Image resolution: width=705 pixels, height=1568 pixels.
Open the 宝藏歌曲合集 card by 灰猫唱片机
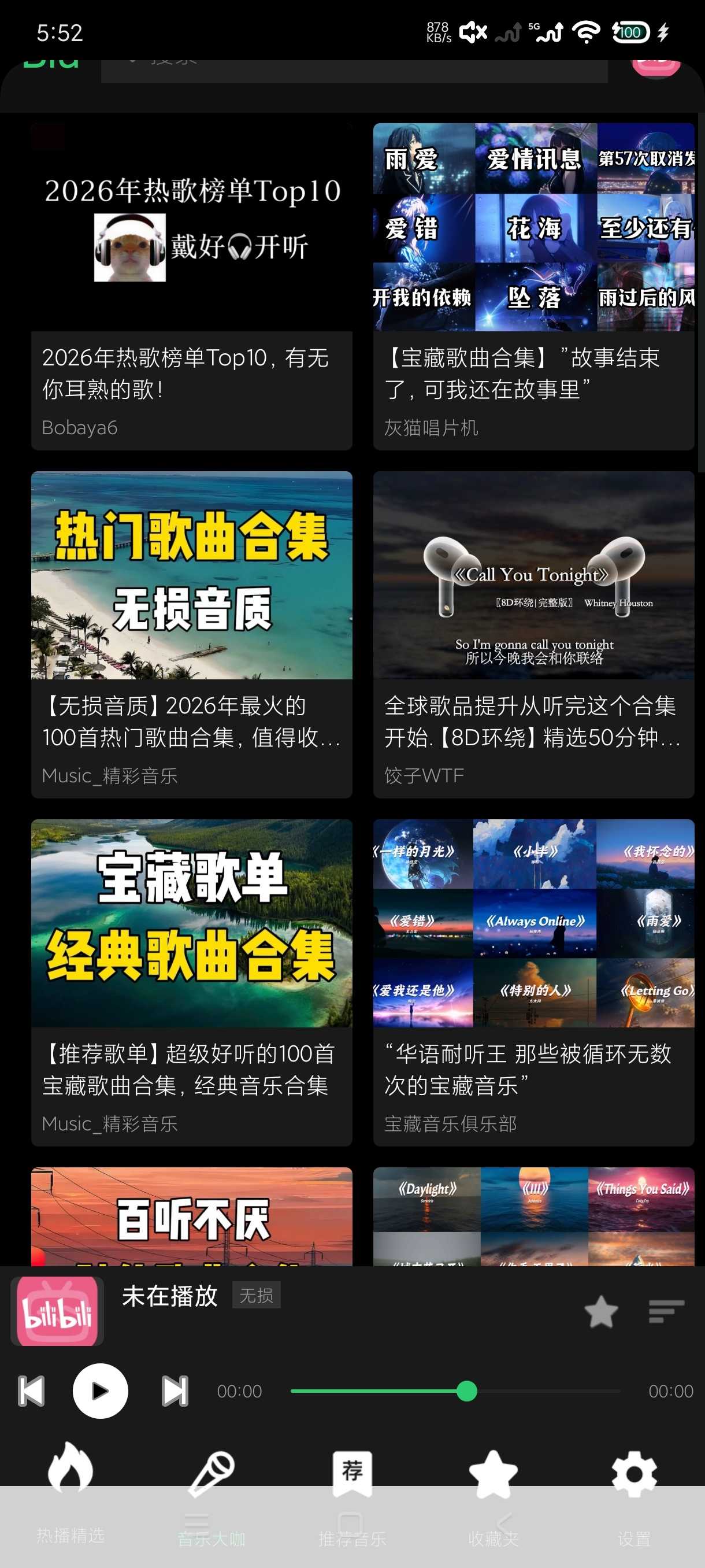coord(533,286)
